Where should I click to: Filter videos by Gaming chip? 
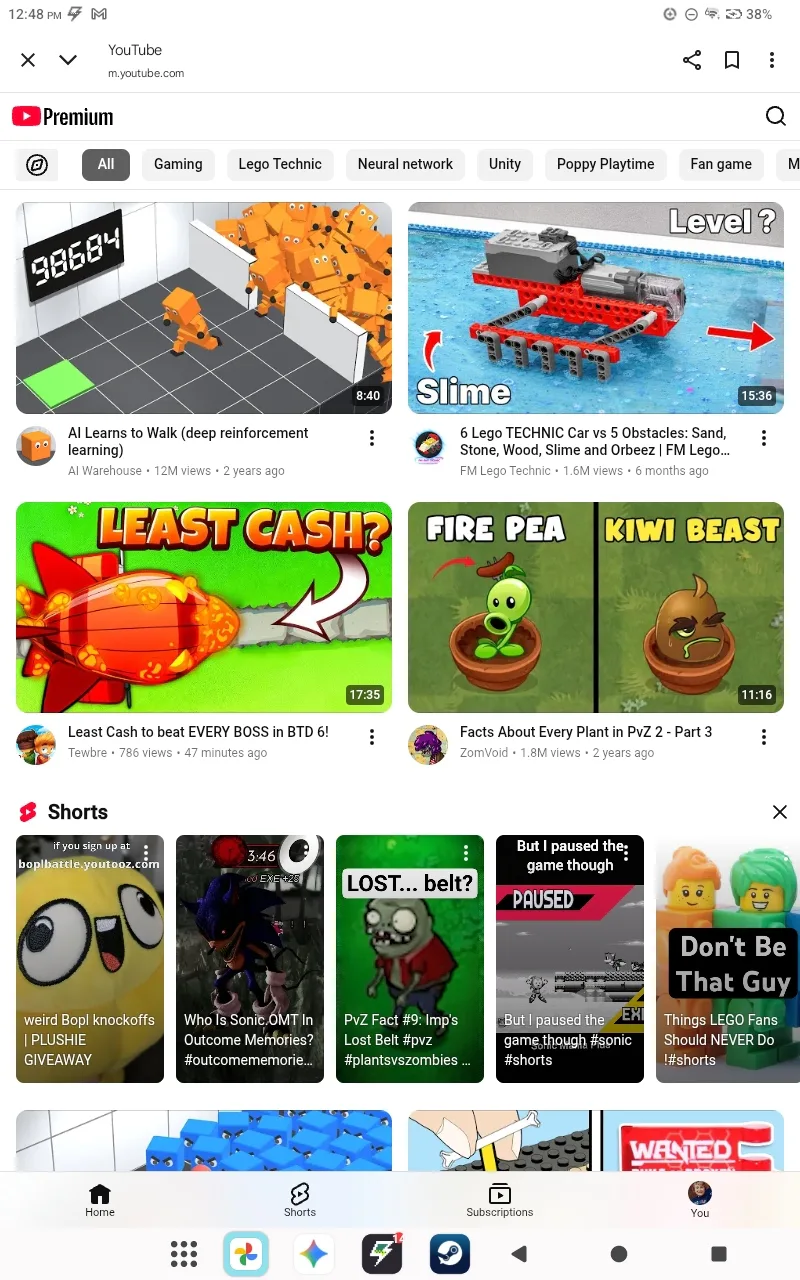(x=178, y=165)
